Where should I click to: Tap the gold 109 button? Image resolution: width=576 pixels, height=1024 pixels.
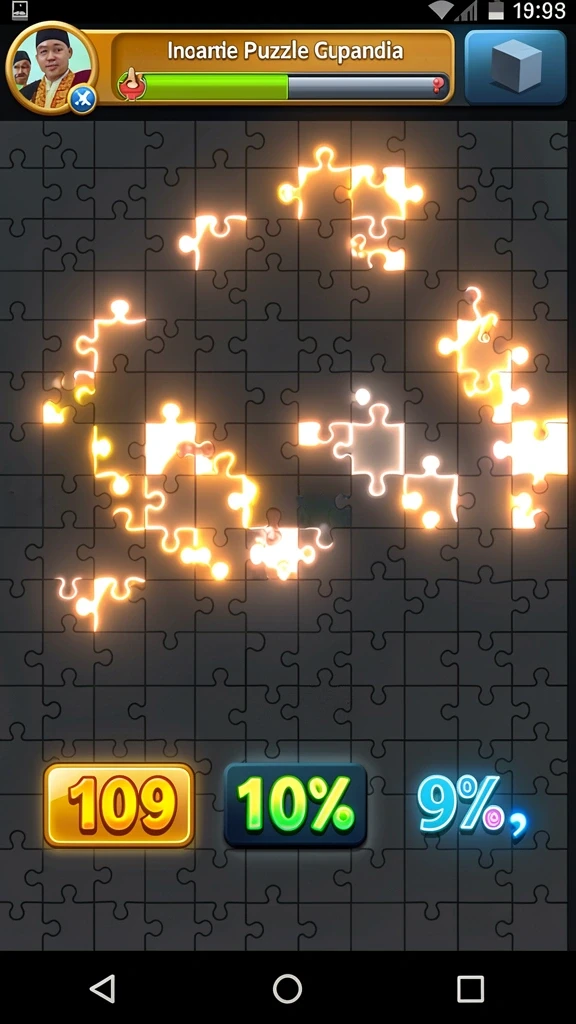[x=119, y=805]
